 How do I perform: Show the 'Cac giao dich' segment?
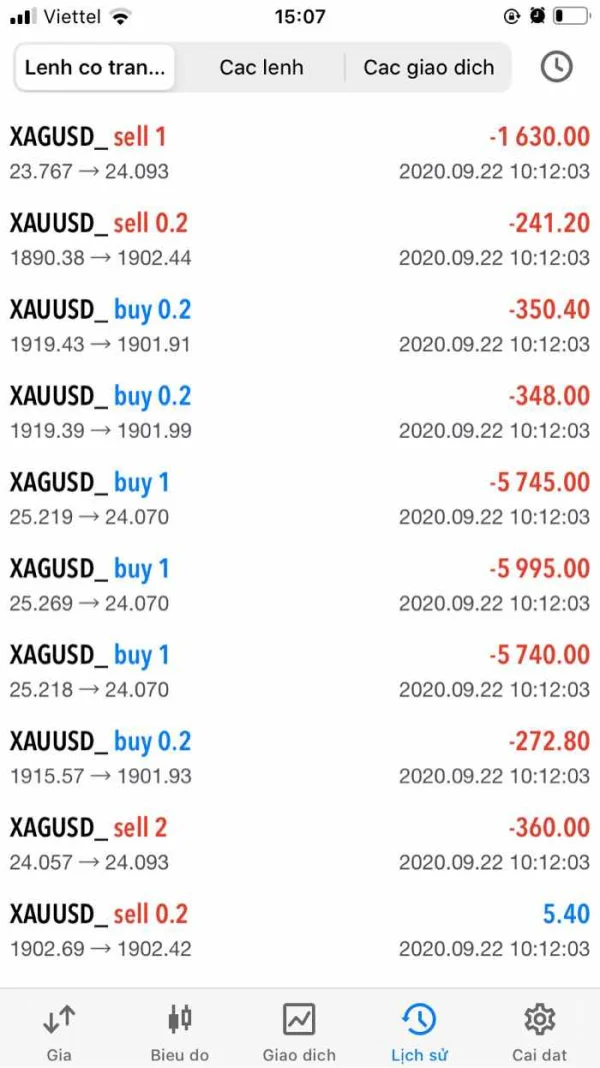coord(428,68)
